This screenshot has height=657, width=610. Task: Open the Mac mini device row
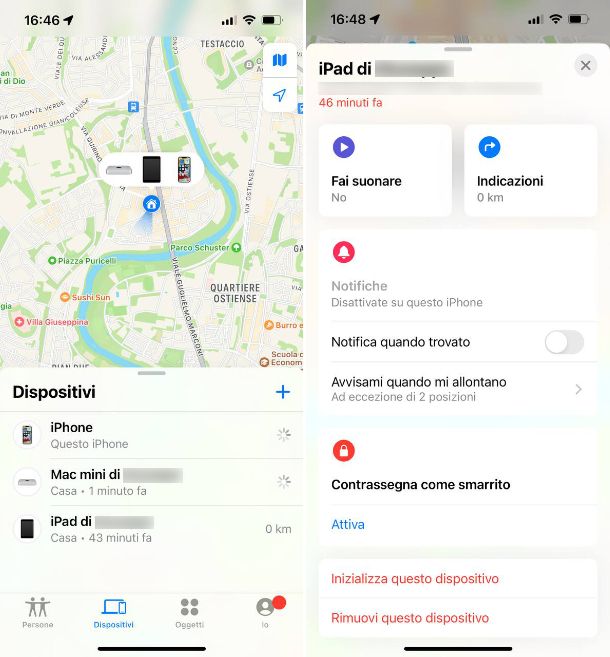(150, 482)
